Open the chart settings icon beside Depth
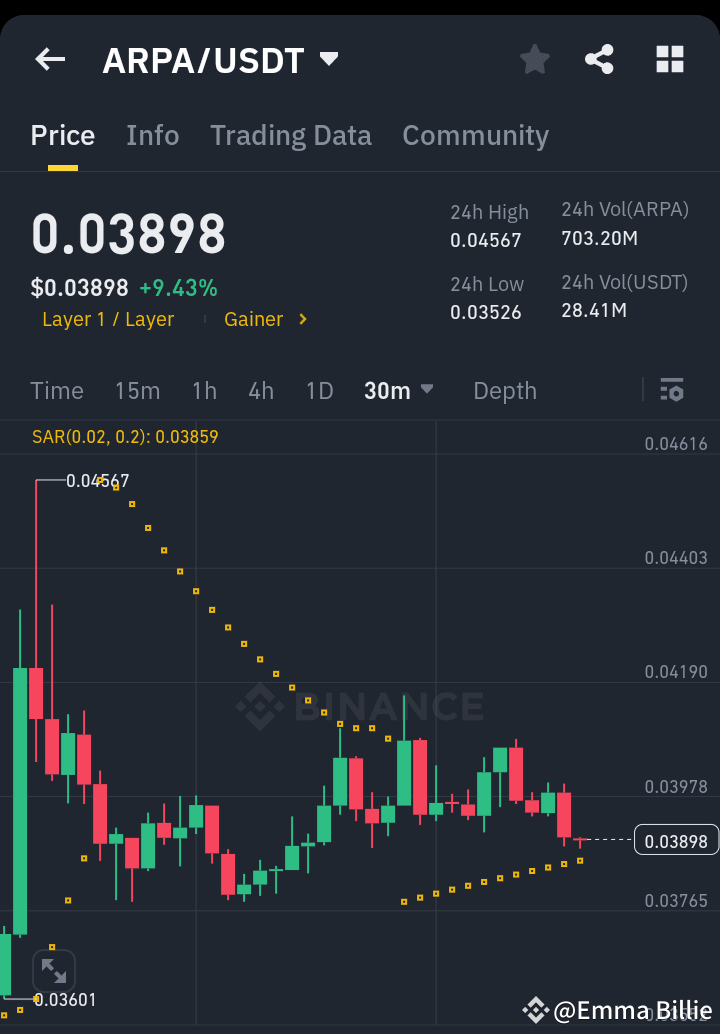 (x=673, y=390)
